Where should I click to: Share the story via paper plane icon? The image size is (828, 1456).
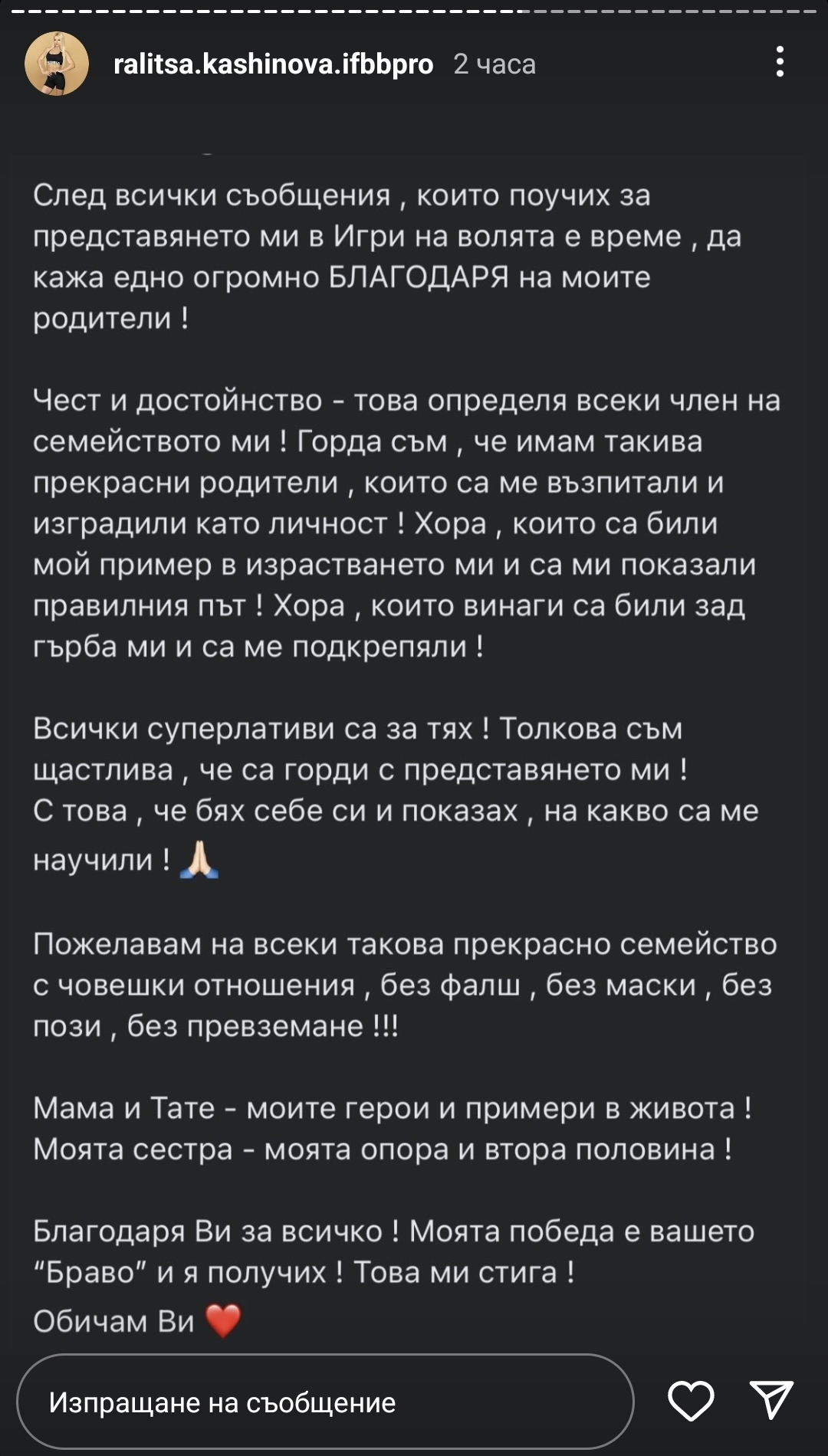770,1401
